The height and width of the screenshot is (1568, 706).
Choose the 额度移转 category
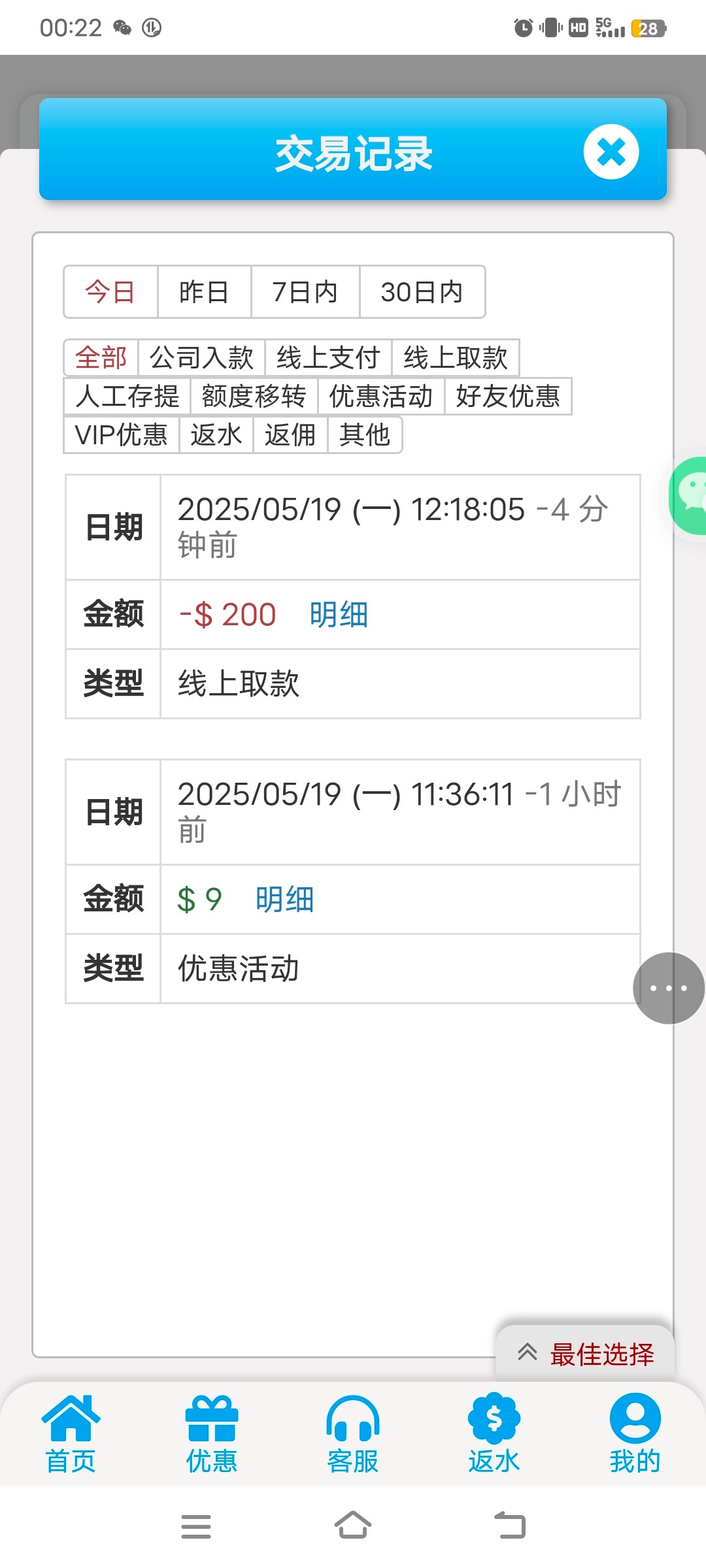(254, 396)
